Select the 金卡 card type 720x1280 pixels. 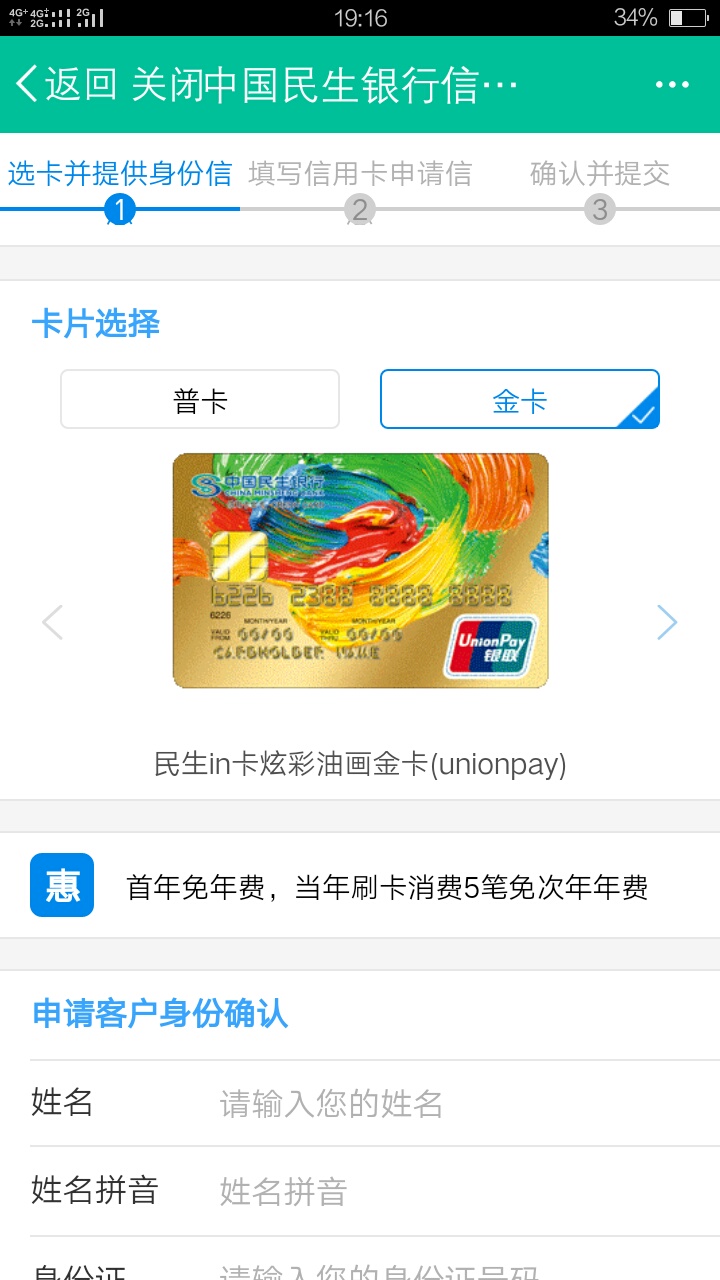point(519,400)
